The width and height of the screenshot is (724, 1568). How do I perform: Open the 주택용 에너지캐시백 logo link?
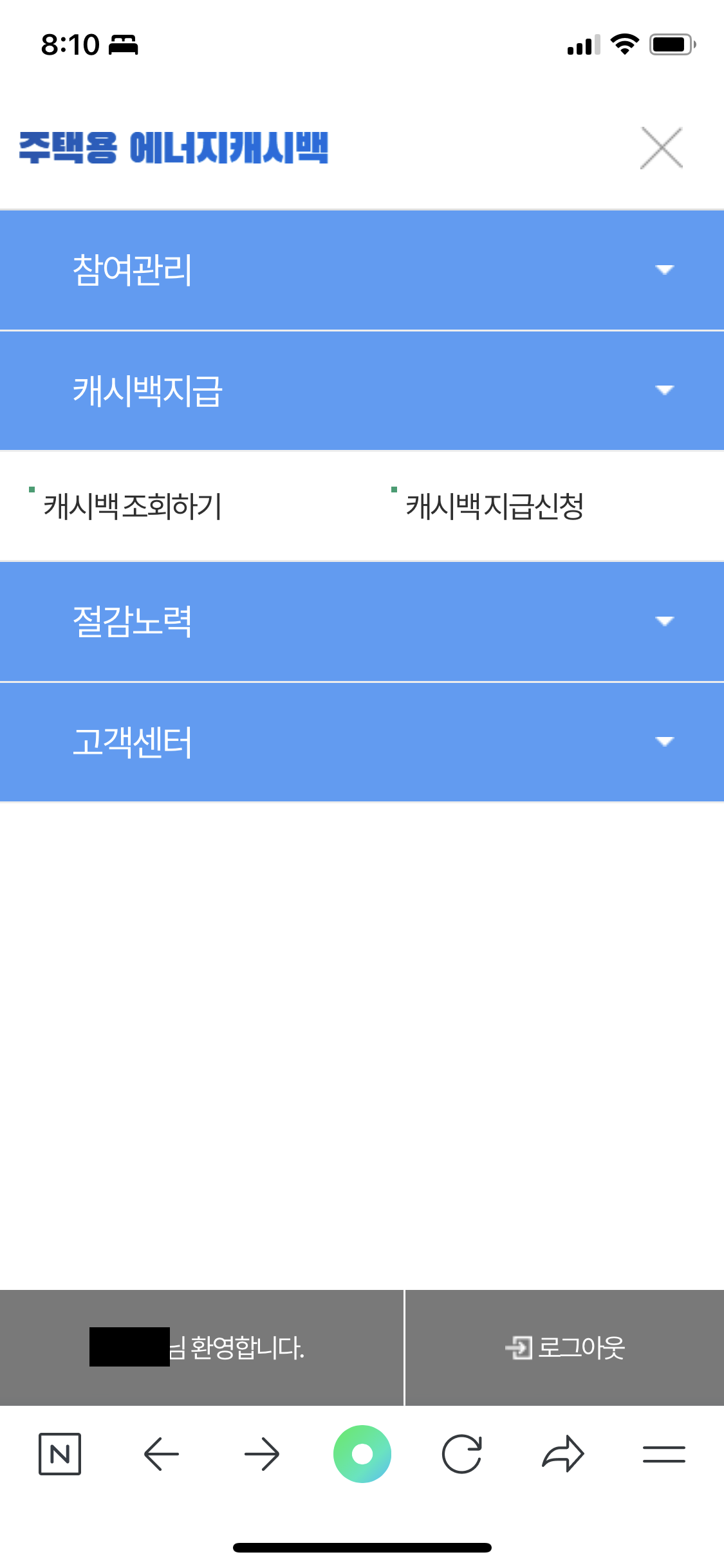pyautogui.click(x=172, y=148)
